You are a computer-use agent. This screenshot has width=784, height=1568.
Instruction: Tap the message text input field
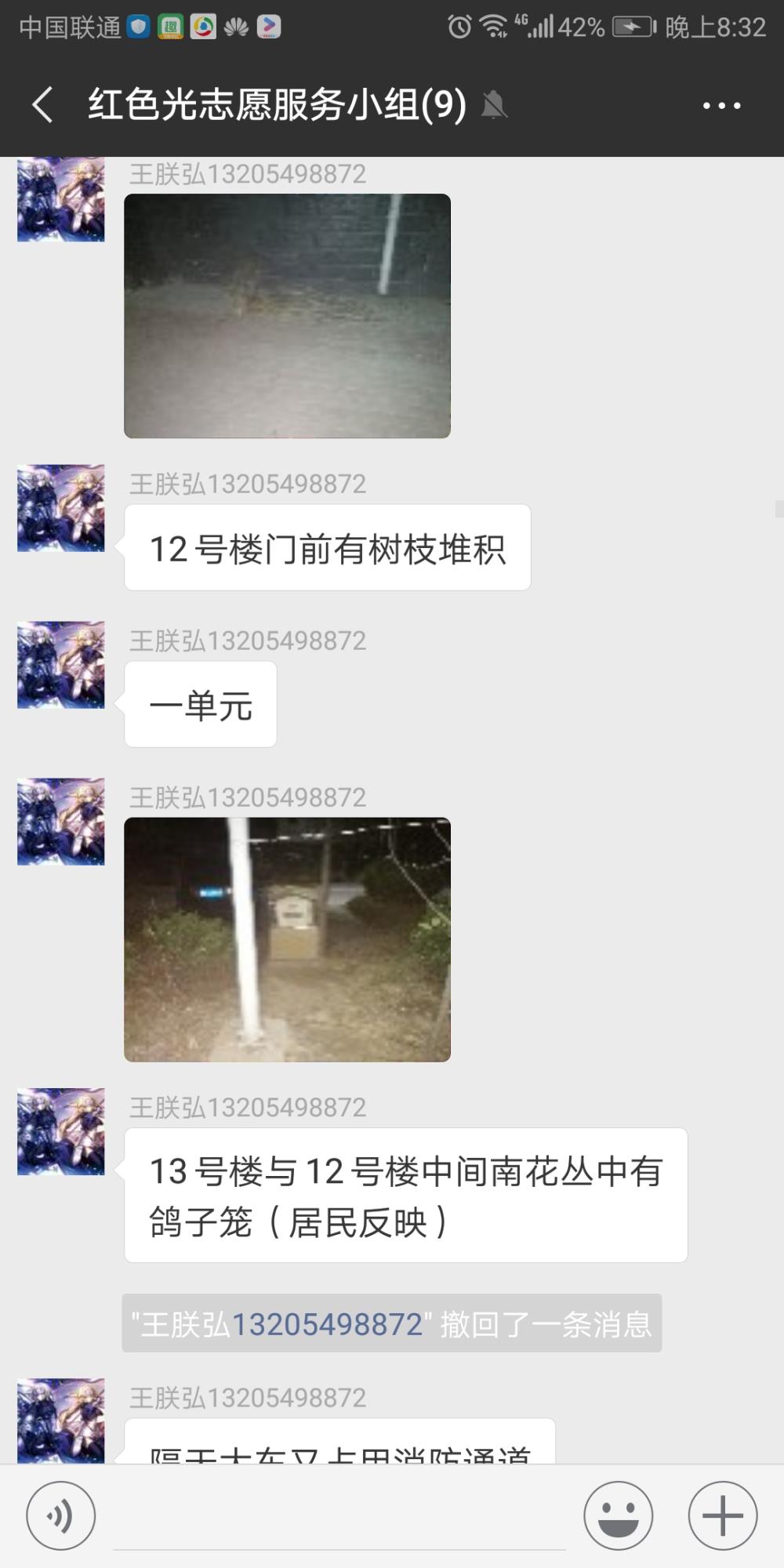tap(339, 1518)
